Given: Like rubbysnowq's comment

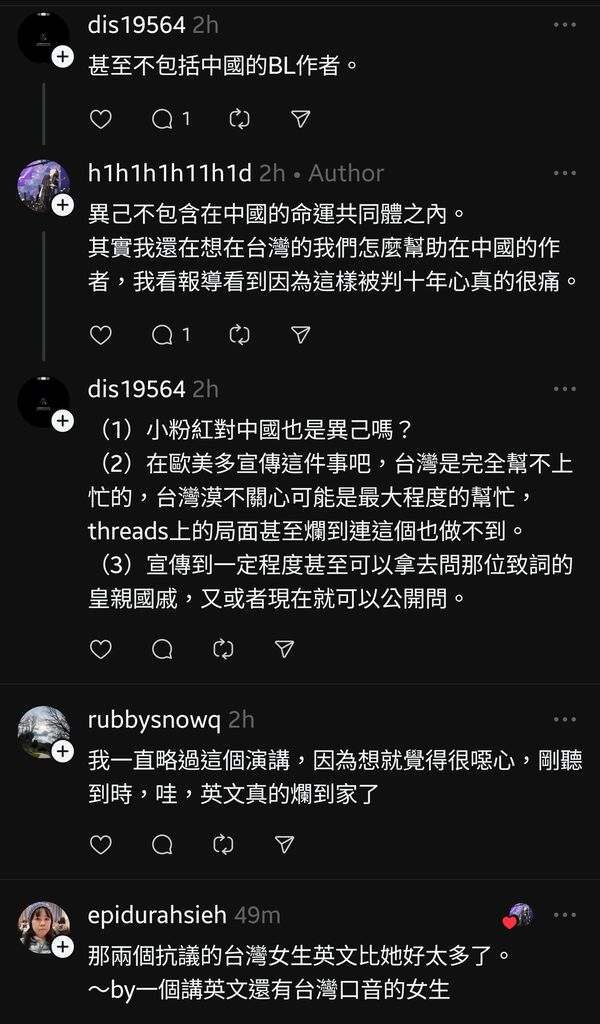Looking at the screenshot, I should click(101, 845).
